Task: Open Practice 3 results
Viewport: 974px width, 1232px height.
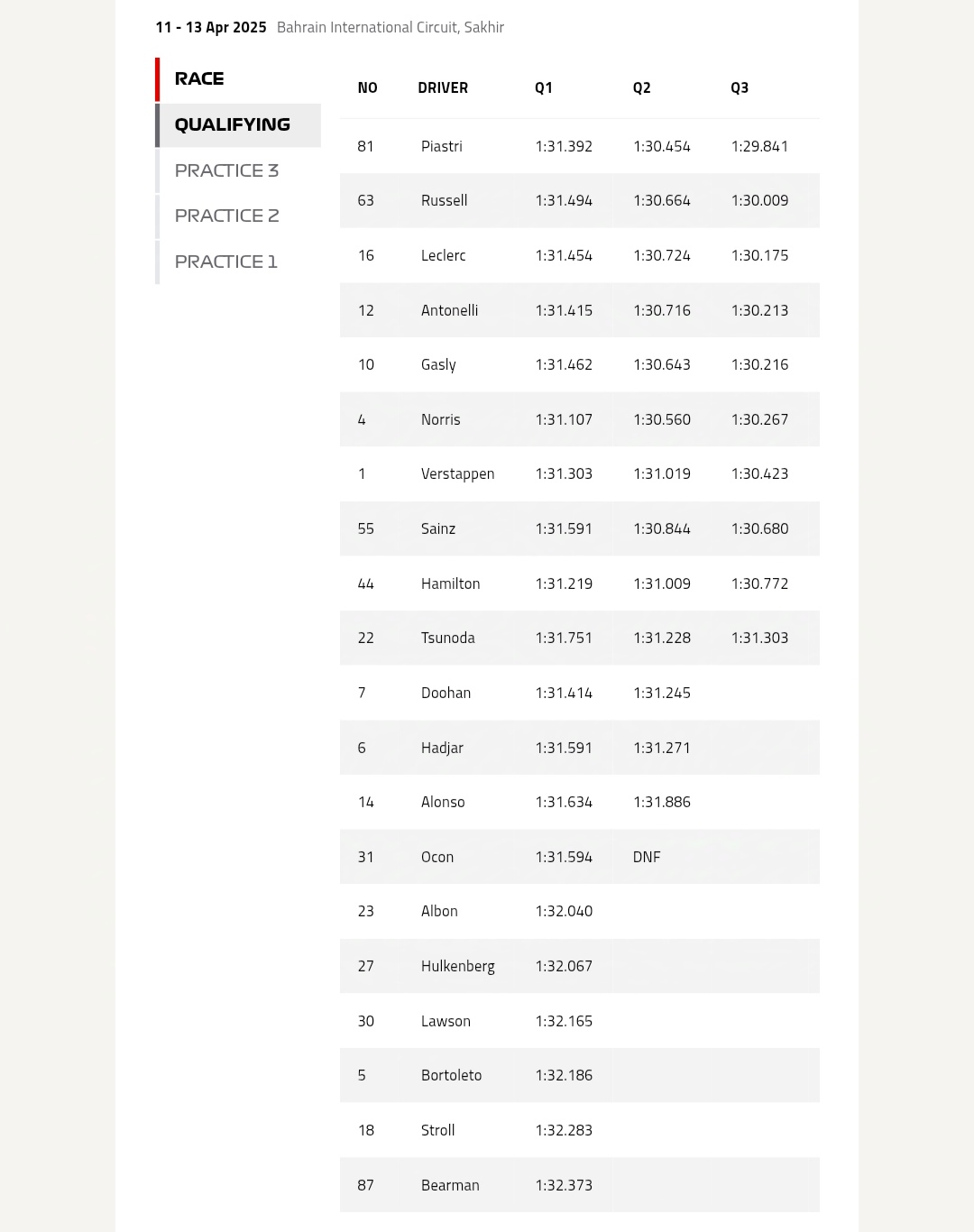Action: tap(226, 170)
